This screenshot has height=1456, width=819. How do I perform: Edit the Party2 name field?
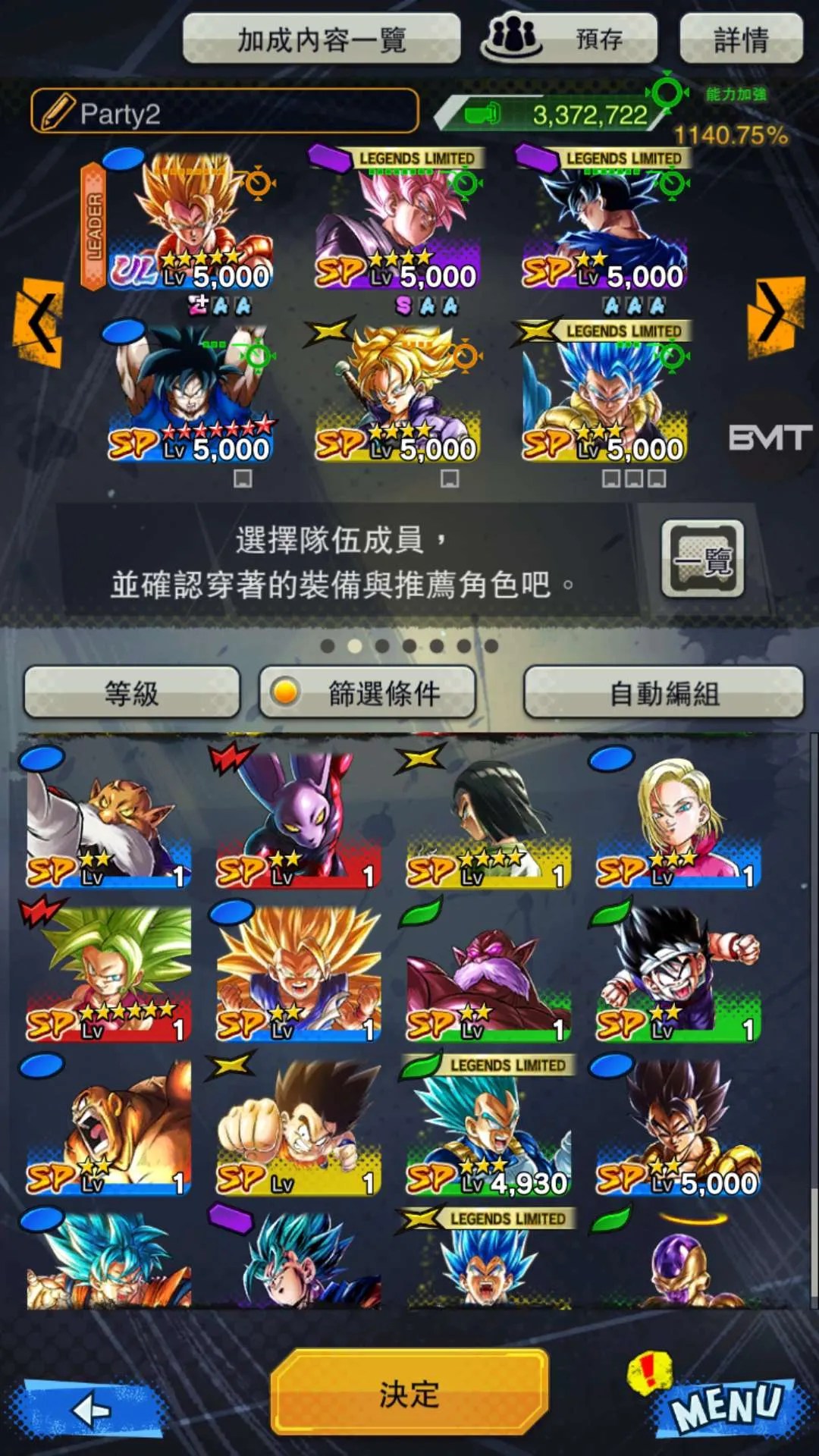(224, 113)
